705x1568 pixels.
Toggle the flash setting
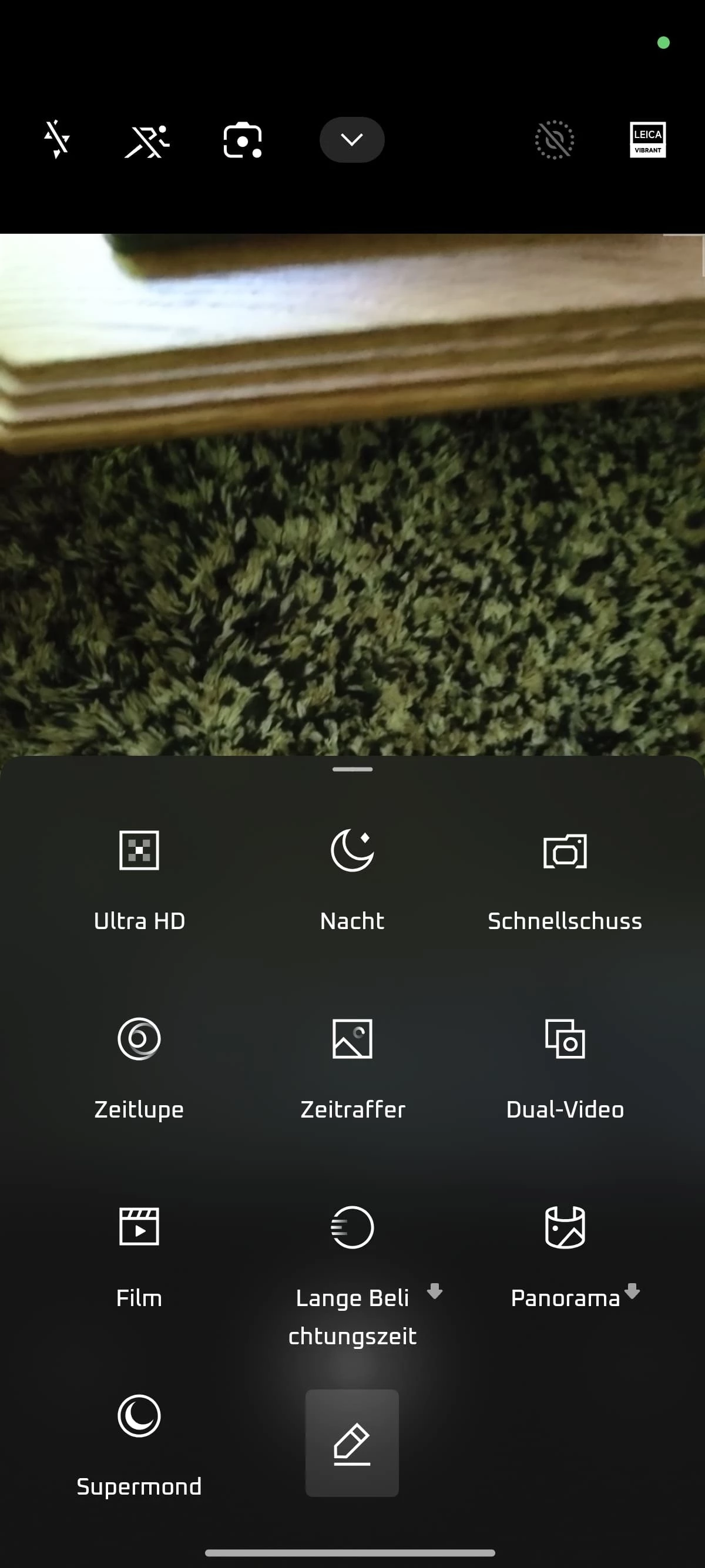56,139
